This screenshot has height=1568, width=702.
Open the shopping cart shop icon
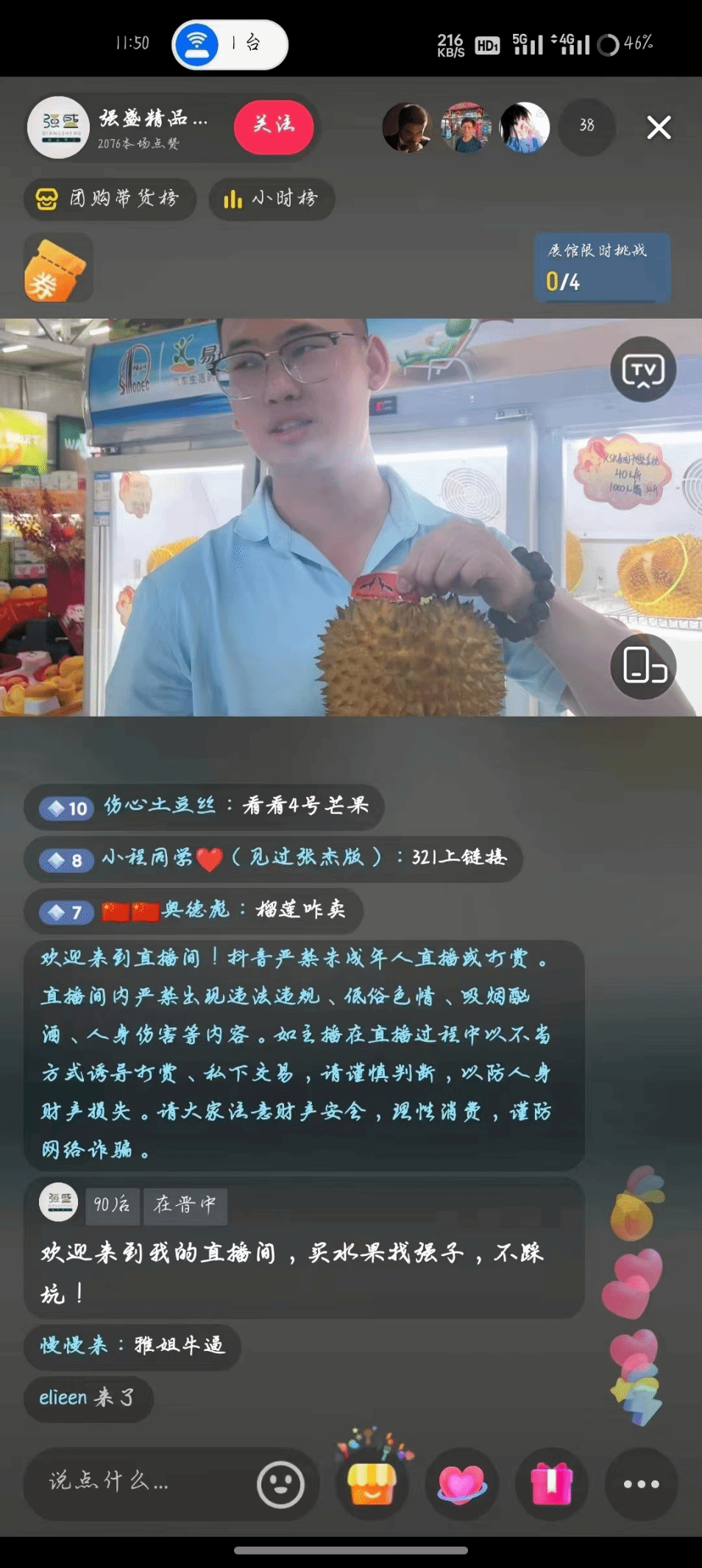372,1482
